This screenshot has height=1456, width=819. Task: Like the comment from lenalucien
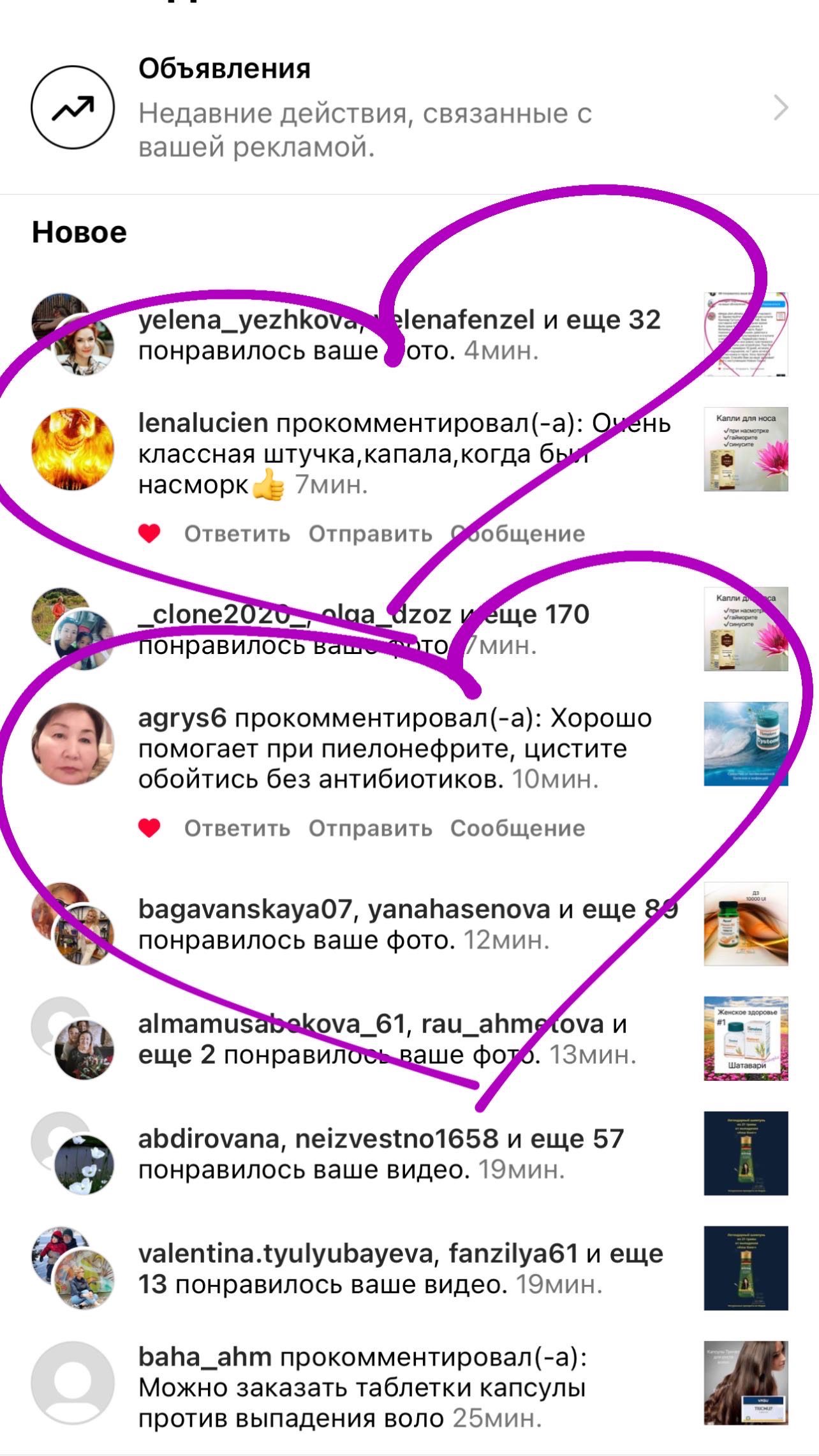pos(149,533)
